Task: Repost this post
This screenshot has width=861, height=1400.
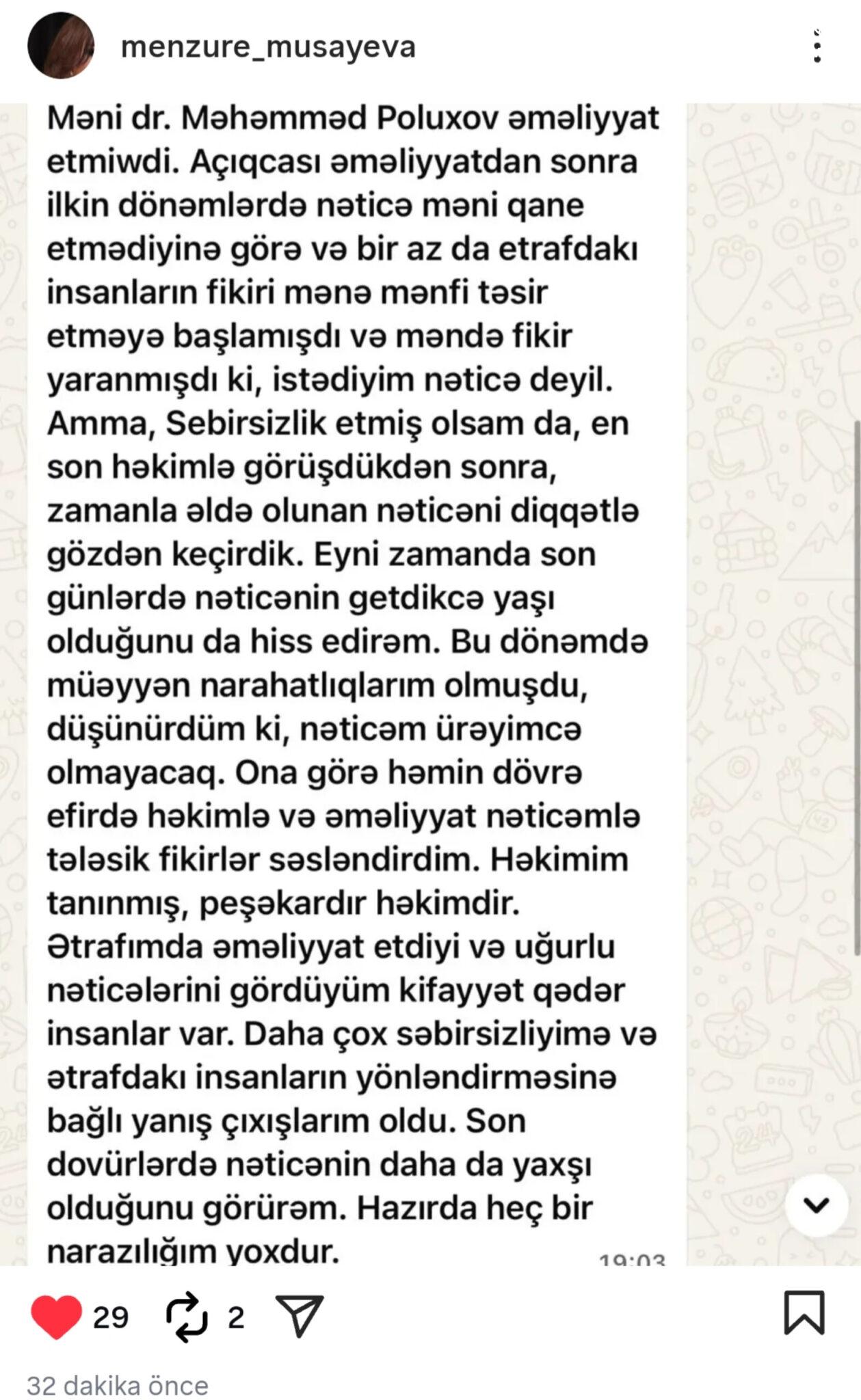Action: pos(187,1316)
